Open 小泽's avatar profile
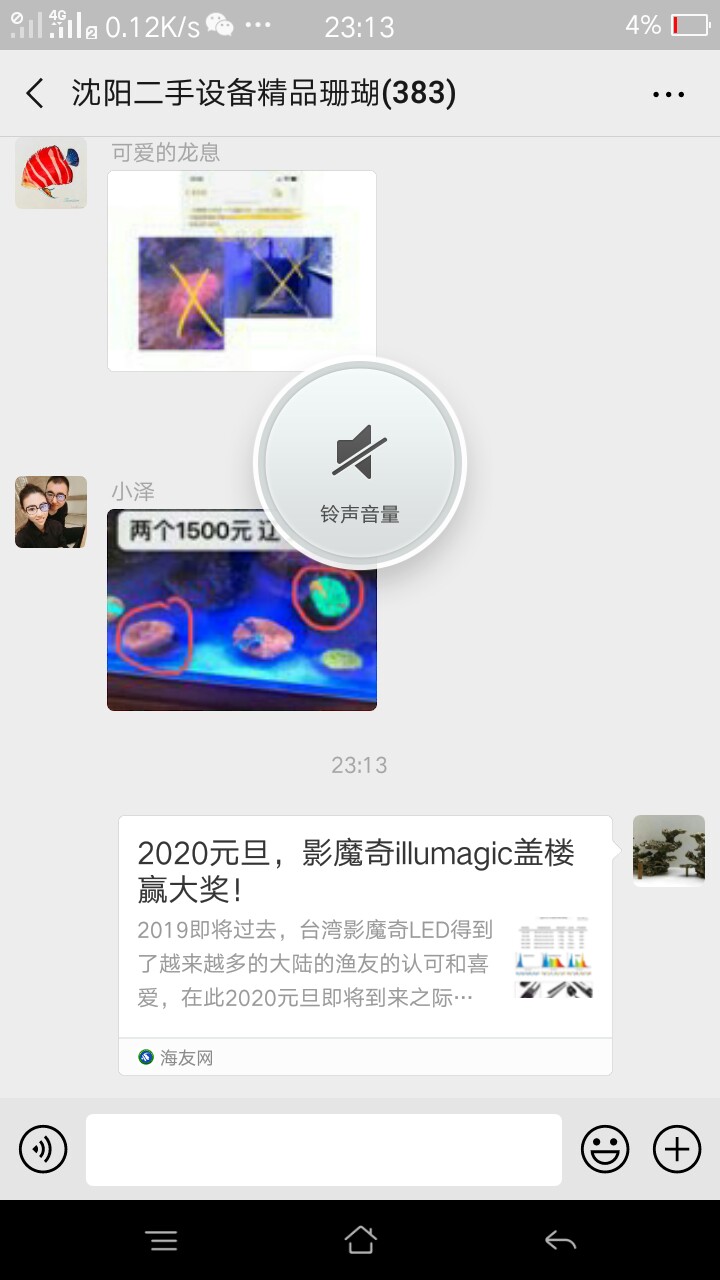Viewport: 720px width, 1280px height. point(51,512)
